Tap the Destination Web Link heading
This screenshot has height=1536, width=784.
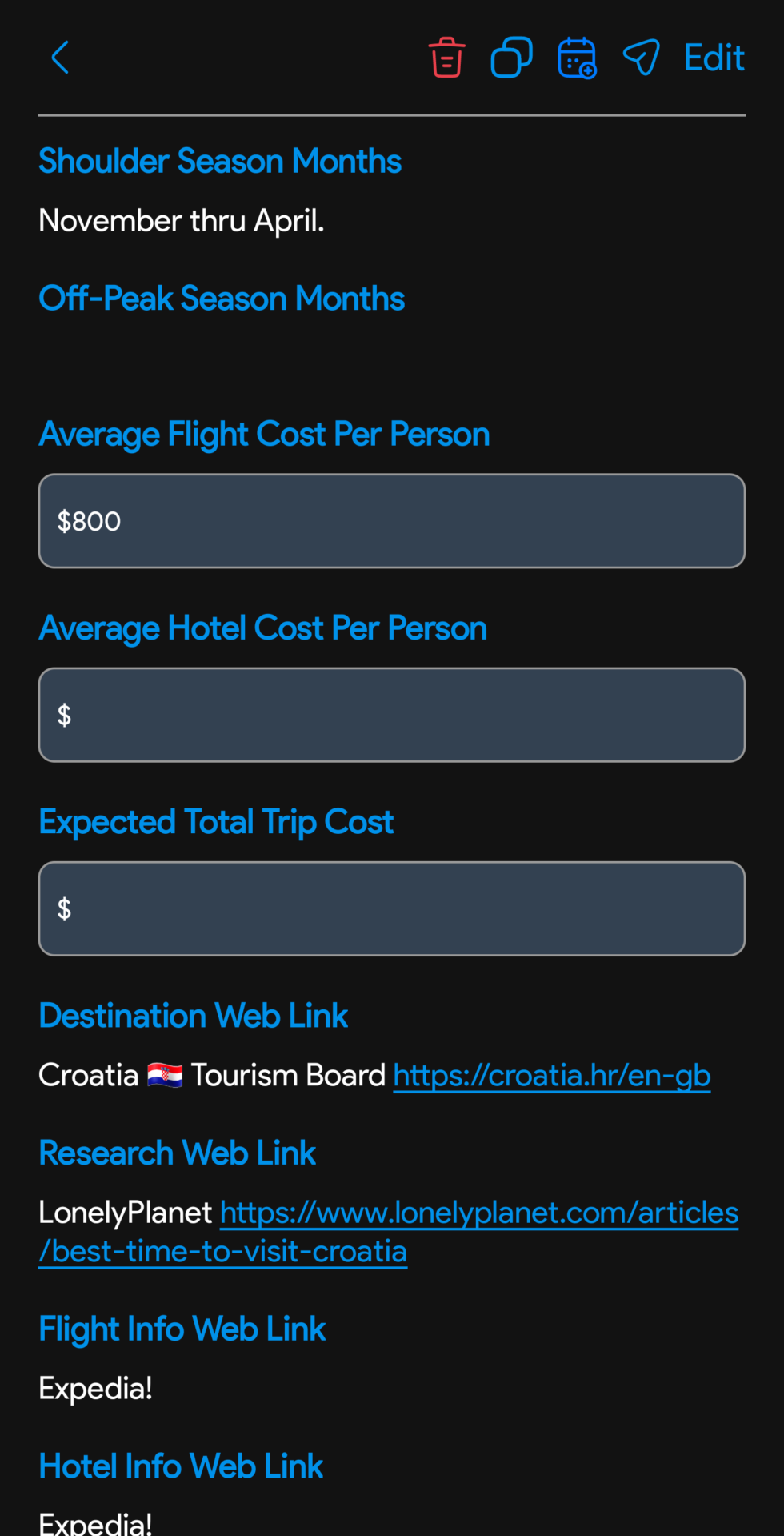pos(193,1015)
